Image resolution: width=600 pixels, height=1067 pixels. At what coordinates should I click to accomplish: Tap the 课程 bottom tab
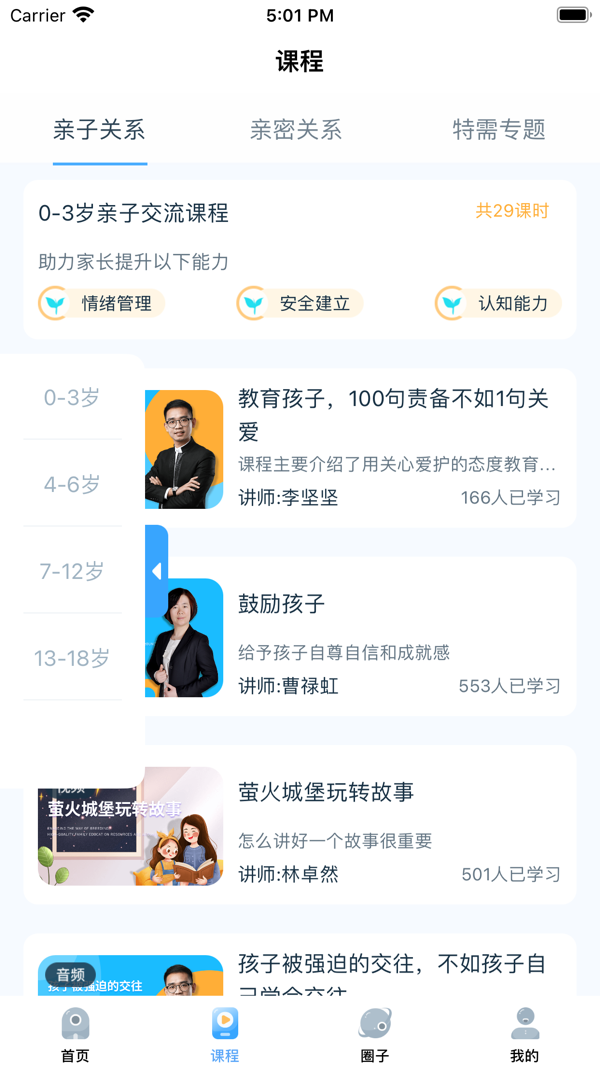pyautogui.click(x=225, y=1034)
